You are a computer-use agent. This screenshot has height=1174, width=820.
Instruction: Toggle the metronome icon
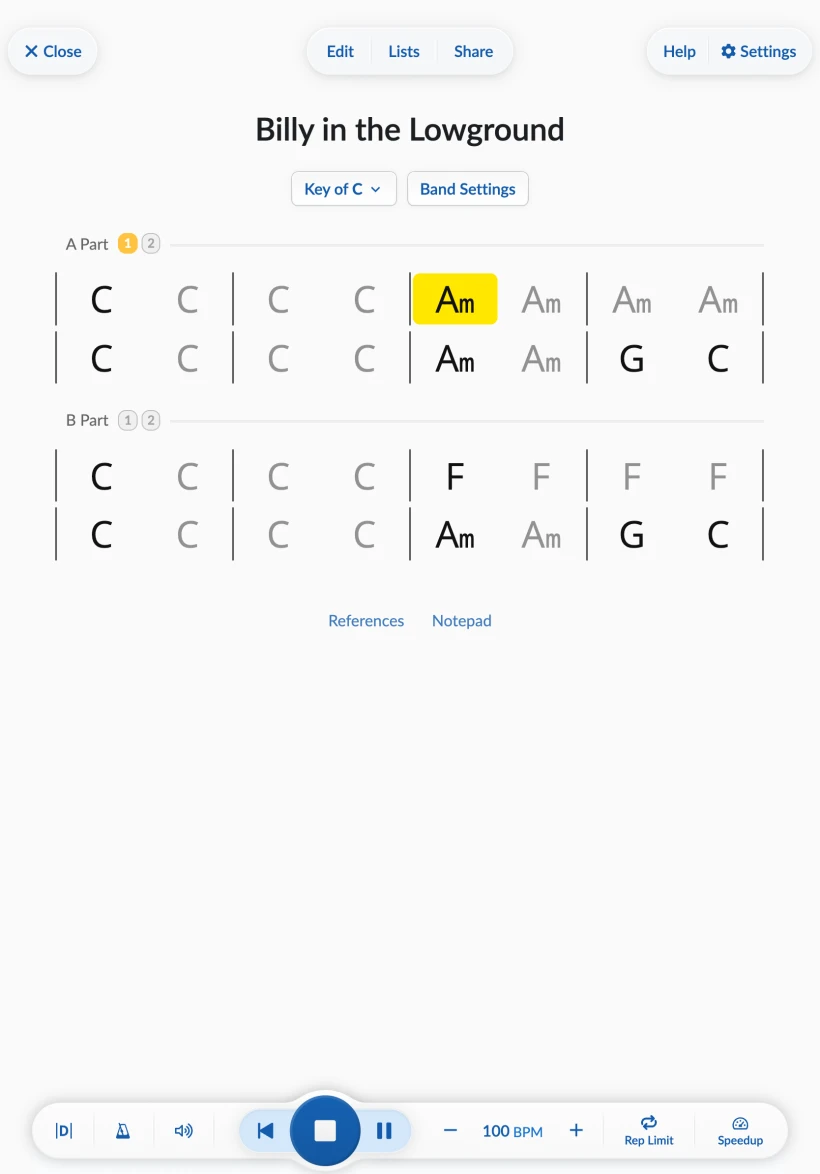pos(123,1131)
